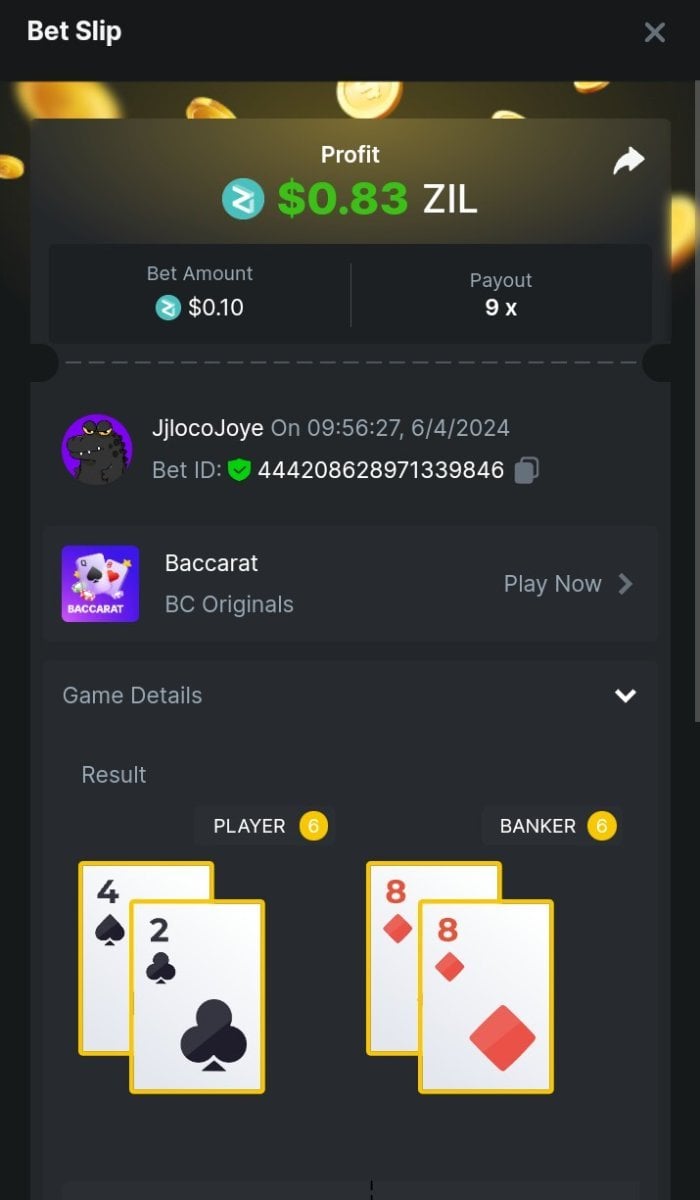The image size is (700, 1200).
Task: Open JjlocoJoye's profile avatar
Action: point(97,449)
